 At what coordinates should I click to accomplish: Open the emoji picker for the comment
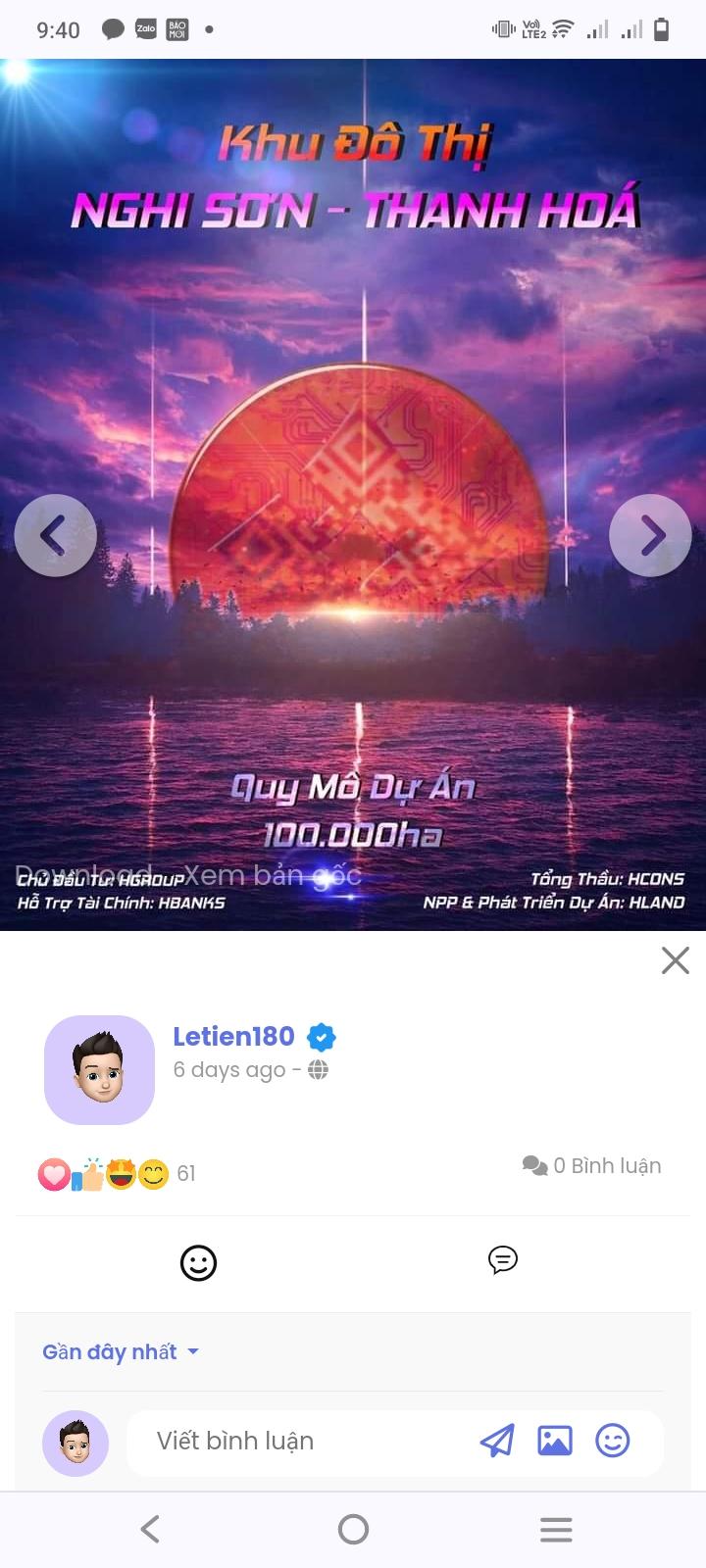(x=613, y=1441)
